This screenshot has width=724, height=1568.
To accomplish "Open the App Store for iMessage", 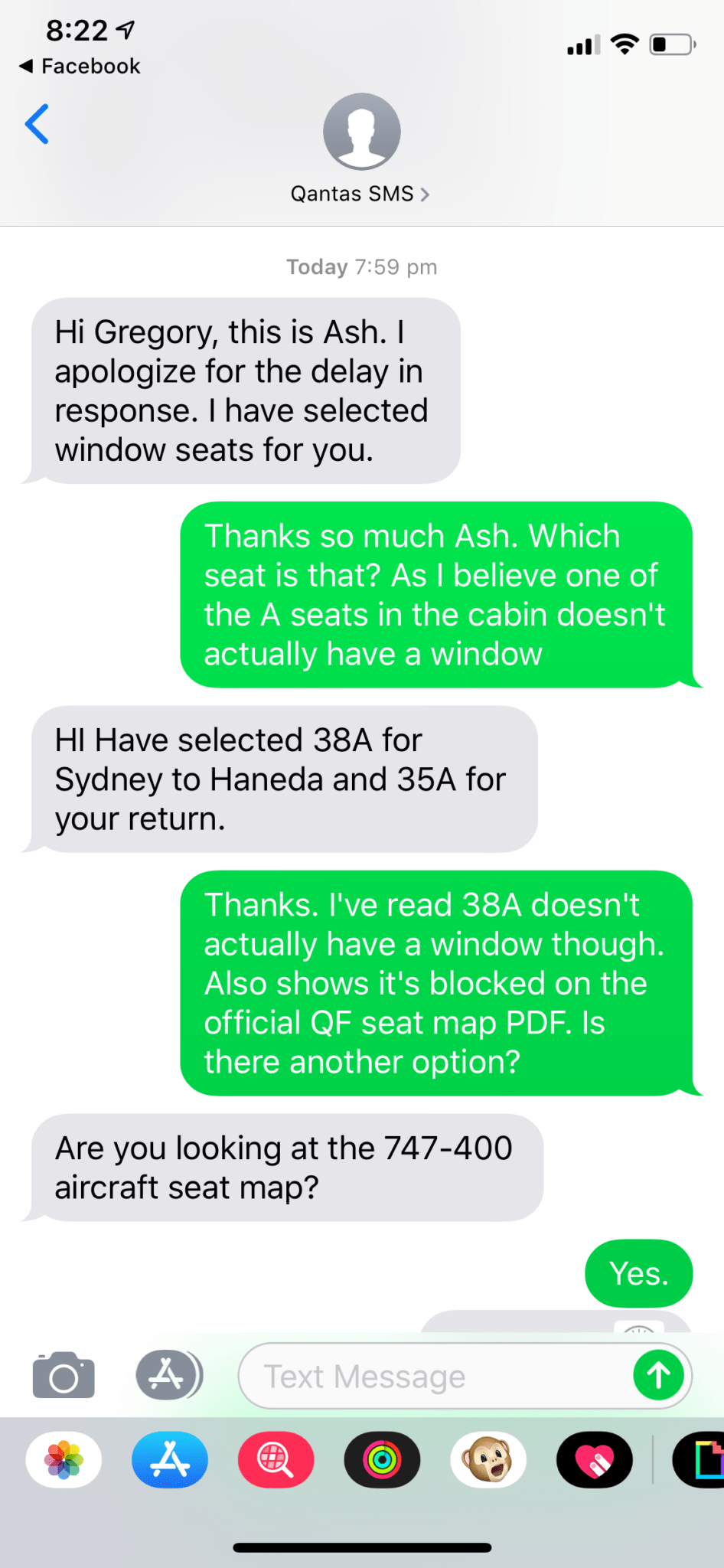I will click(x=170, y=1460).
